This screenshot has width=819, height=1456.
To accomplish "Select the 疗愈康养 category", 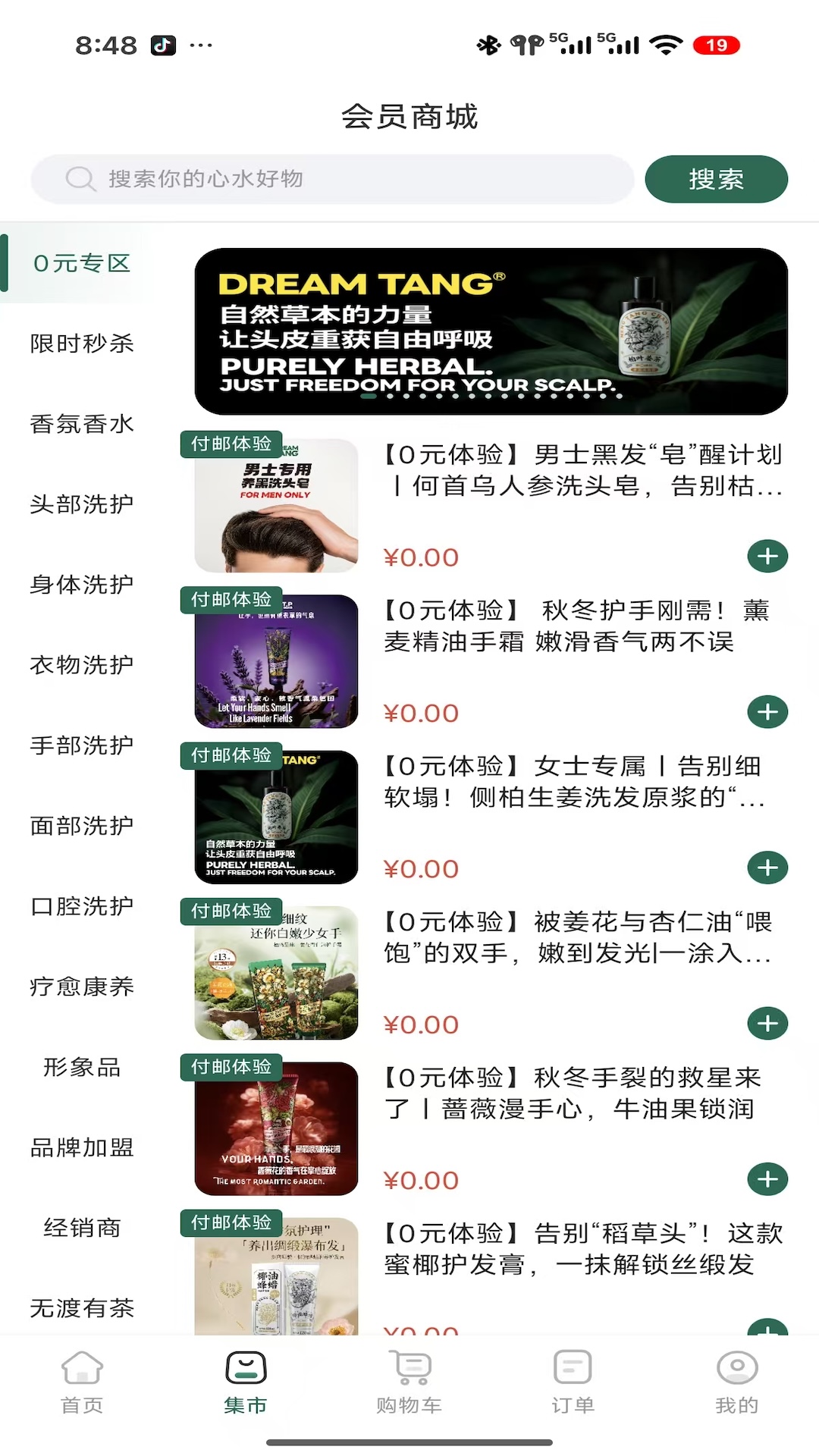I will pos(82,987).
